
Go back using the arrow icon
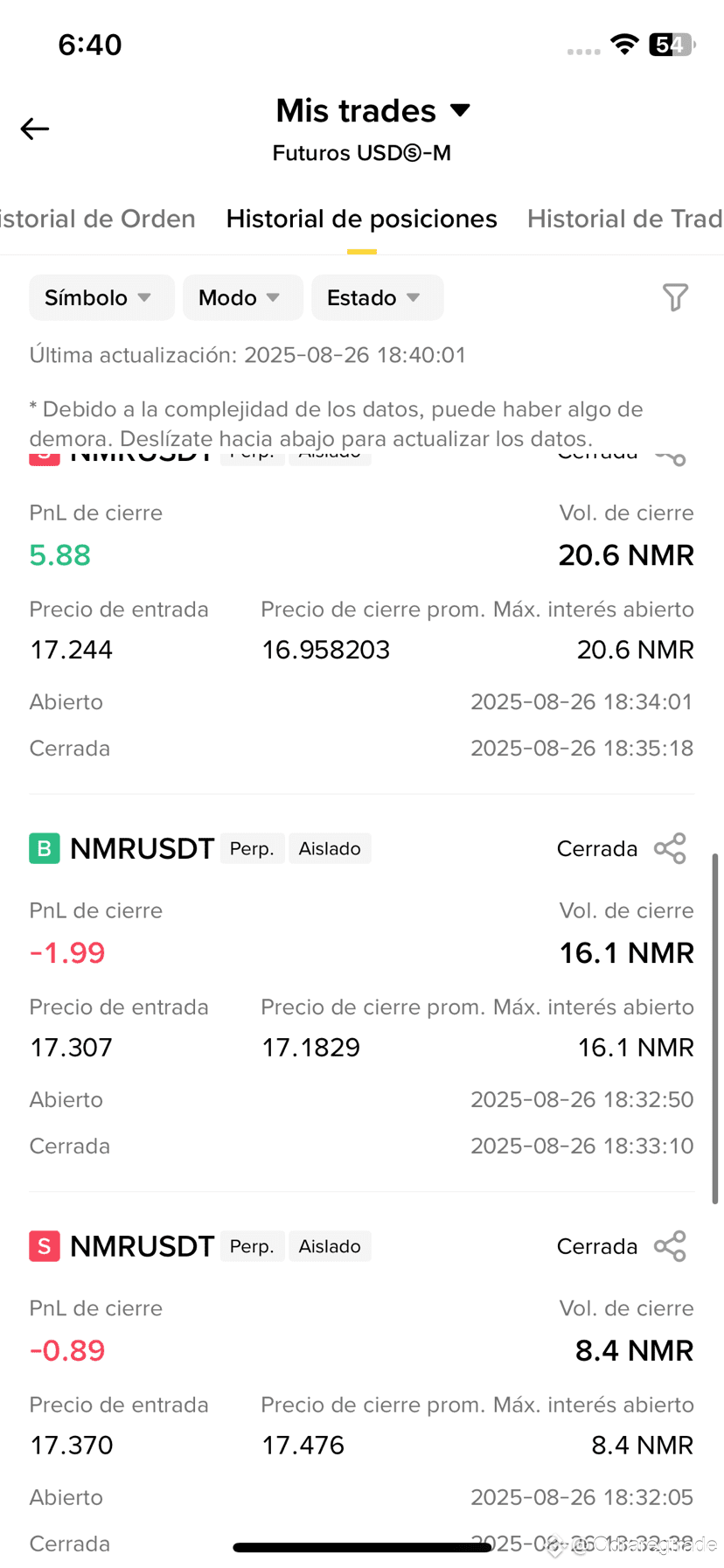(x=35, y=129)
